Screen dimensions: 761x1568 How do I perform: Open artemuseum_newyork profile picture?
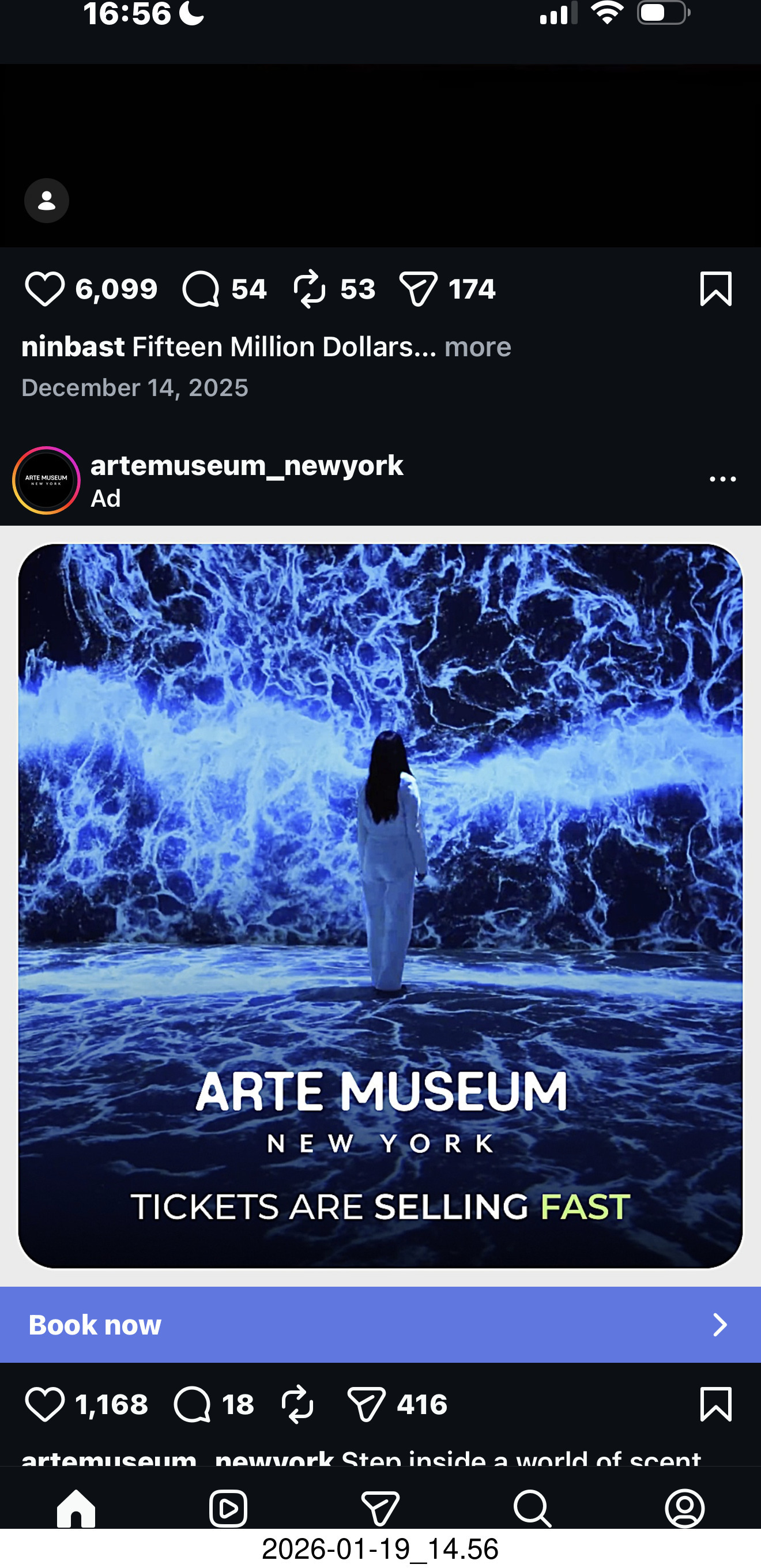tap(46, 480)
